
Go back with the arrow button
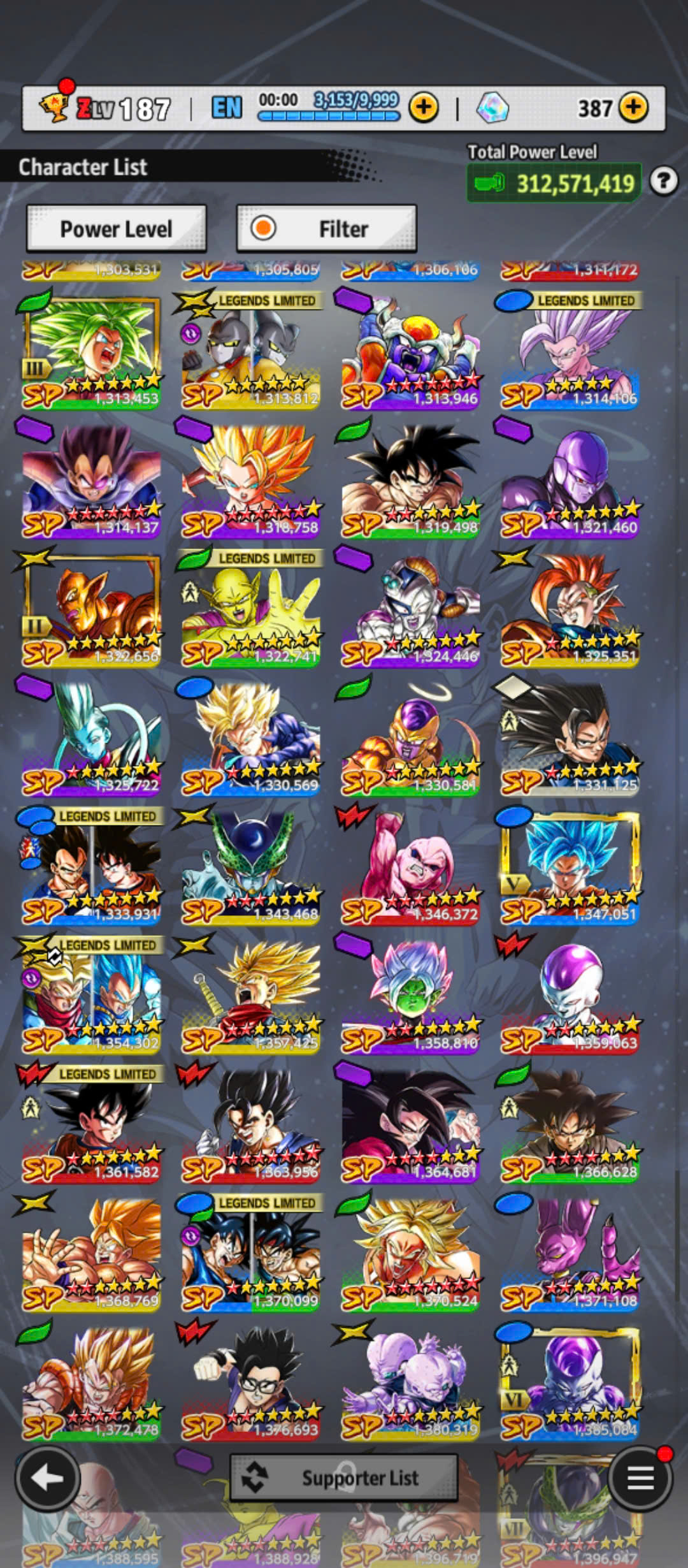pyautogui.click(x=47, y=1479)
